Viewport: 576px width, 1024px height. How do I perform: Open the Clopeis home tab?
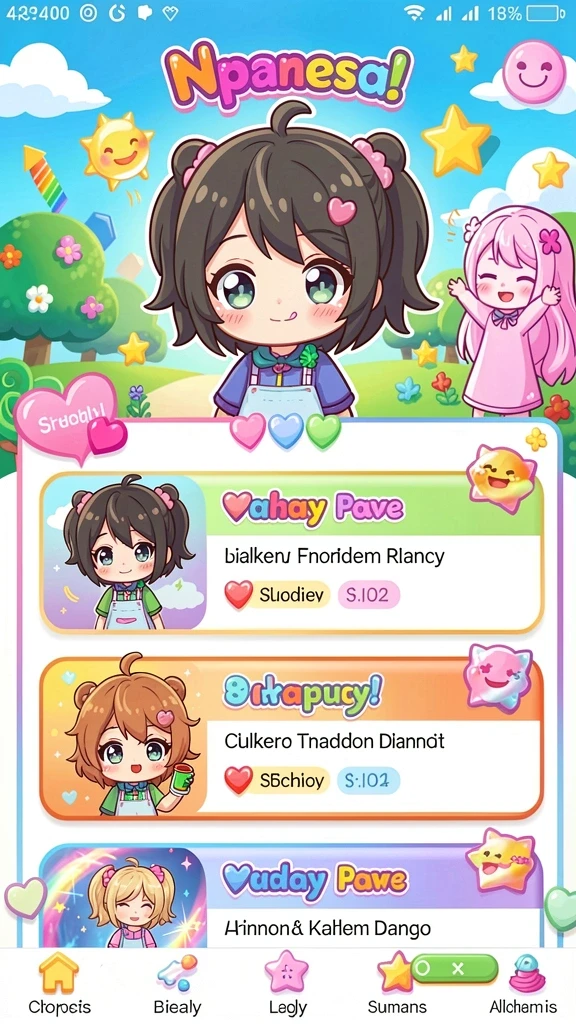59,984
